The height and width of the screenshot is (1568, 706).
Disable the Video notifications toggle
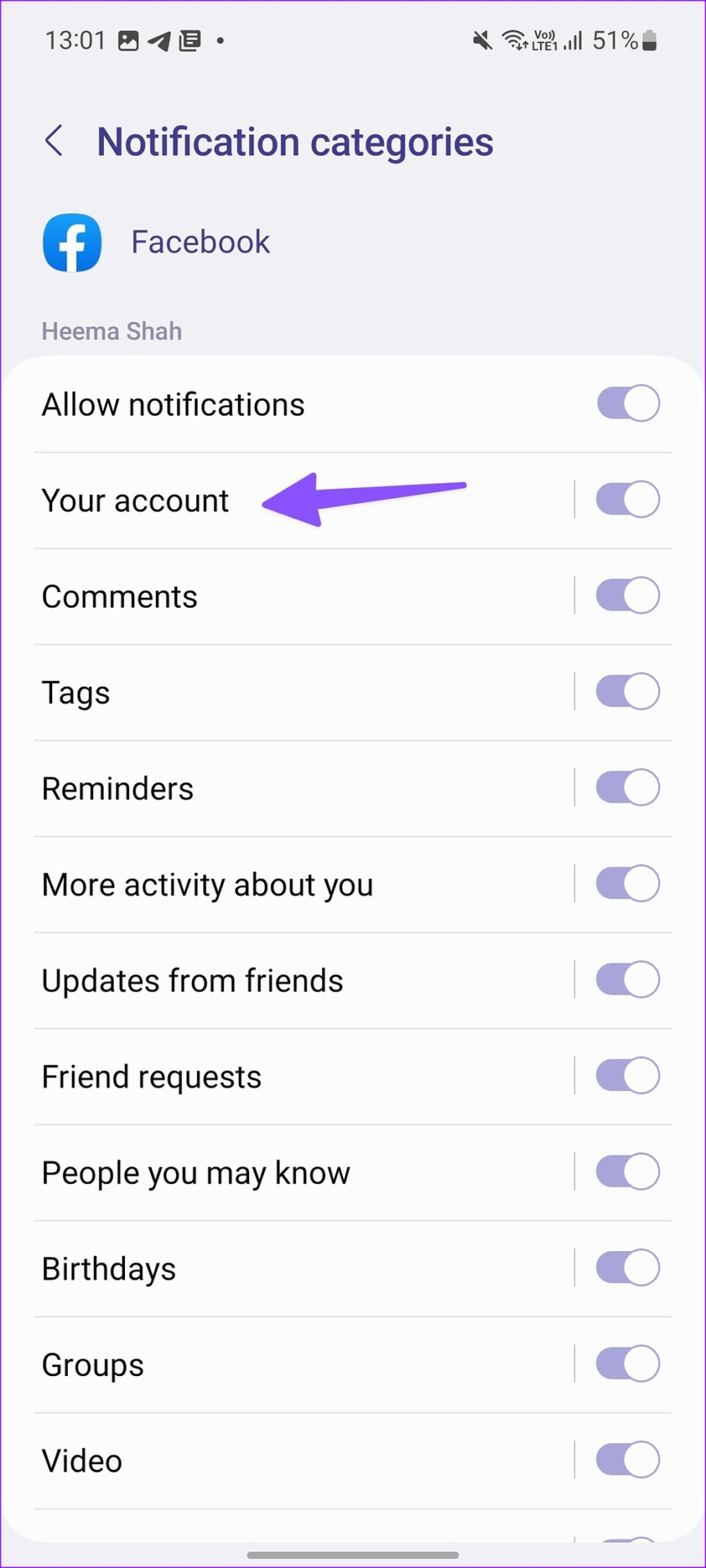tap(628, 1459)
